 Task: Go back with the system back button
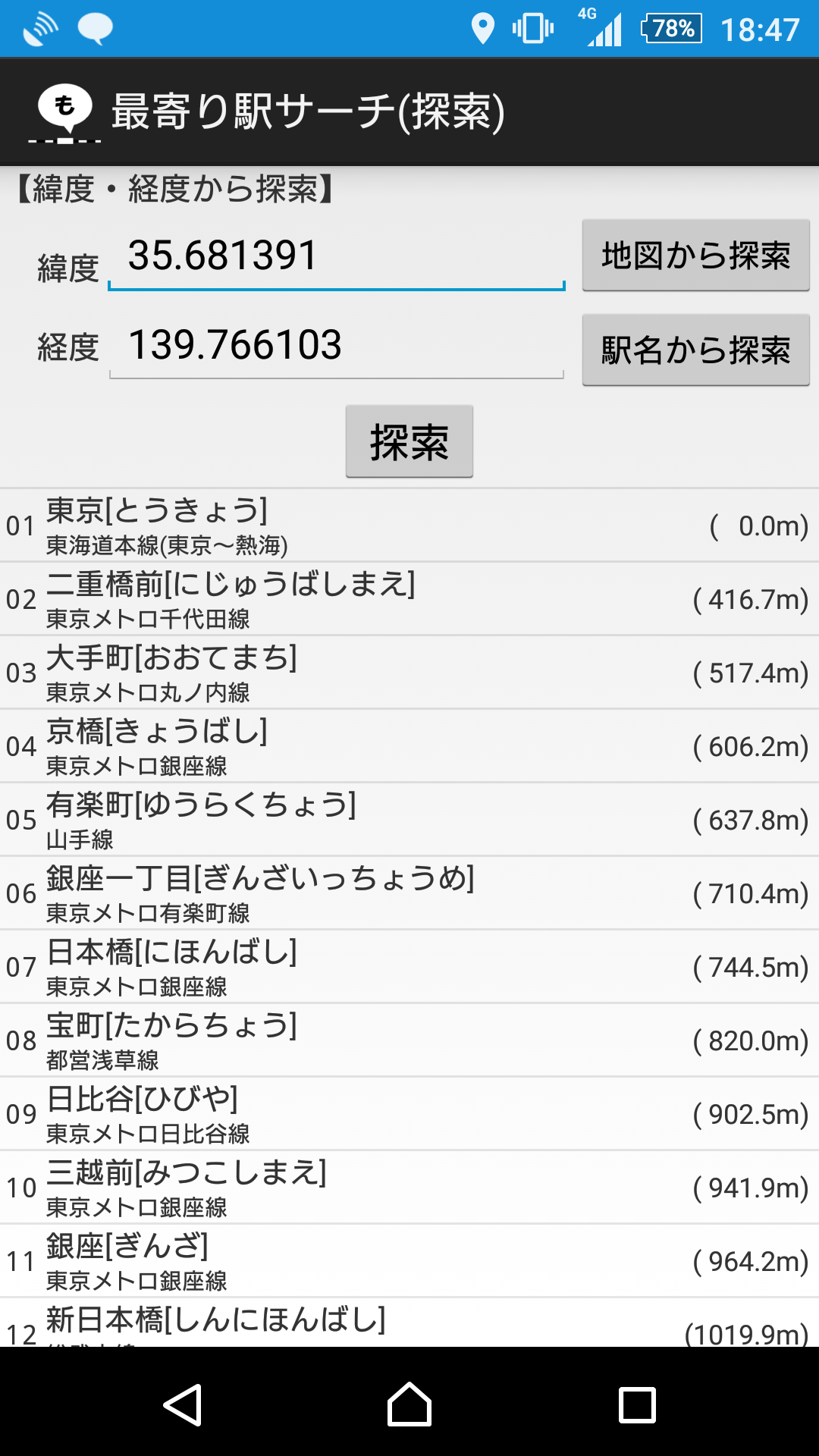pyautogui.click(x=182, y=1405)
